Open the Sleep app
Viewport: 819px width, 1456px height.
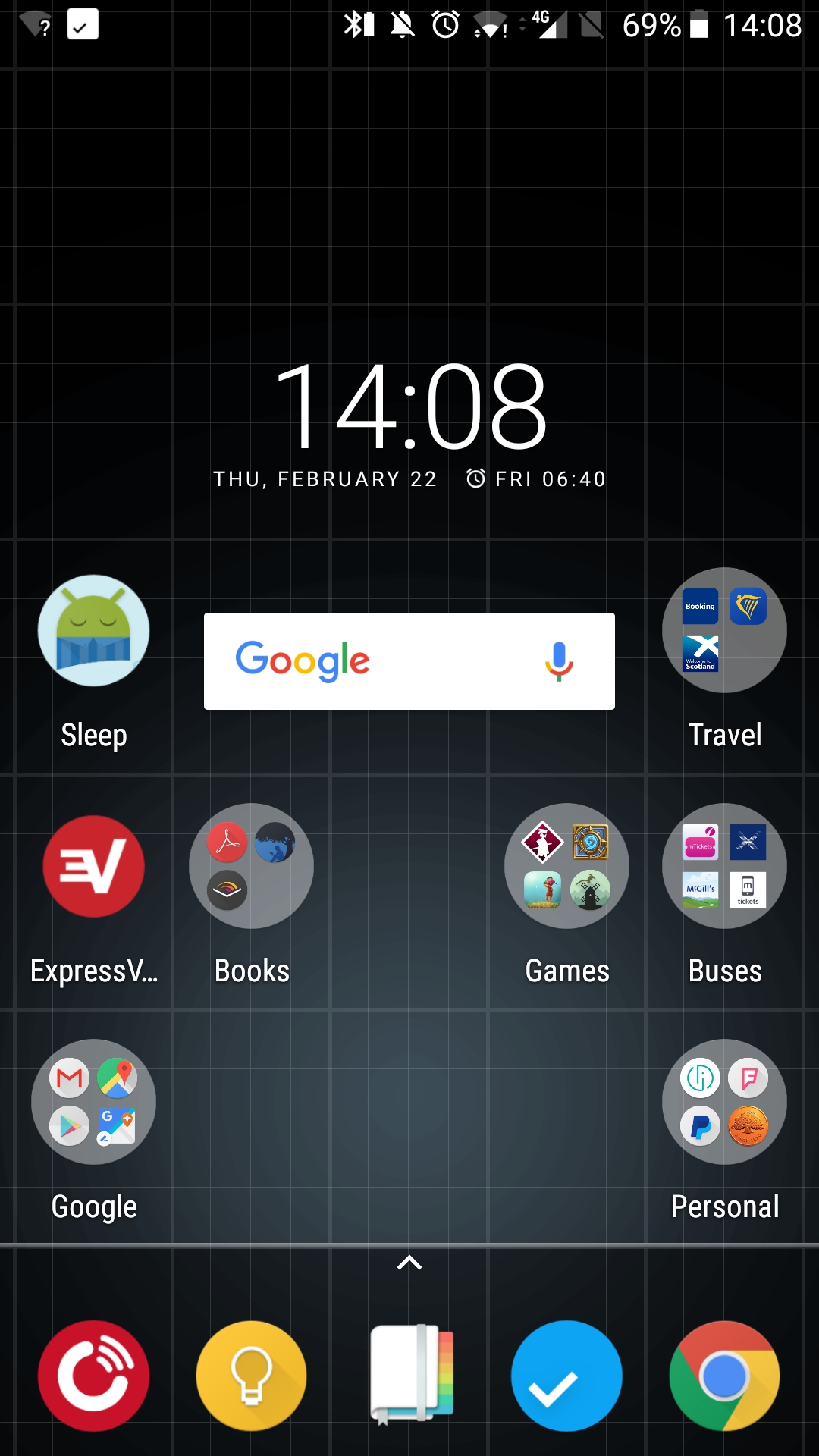point(93,631)
